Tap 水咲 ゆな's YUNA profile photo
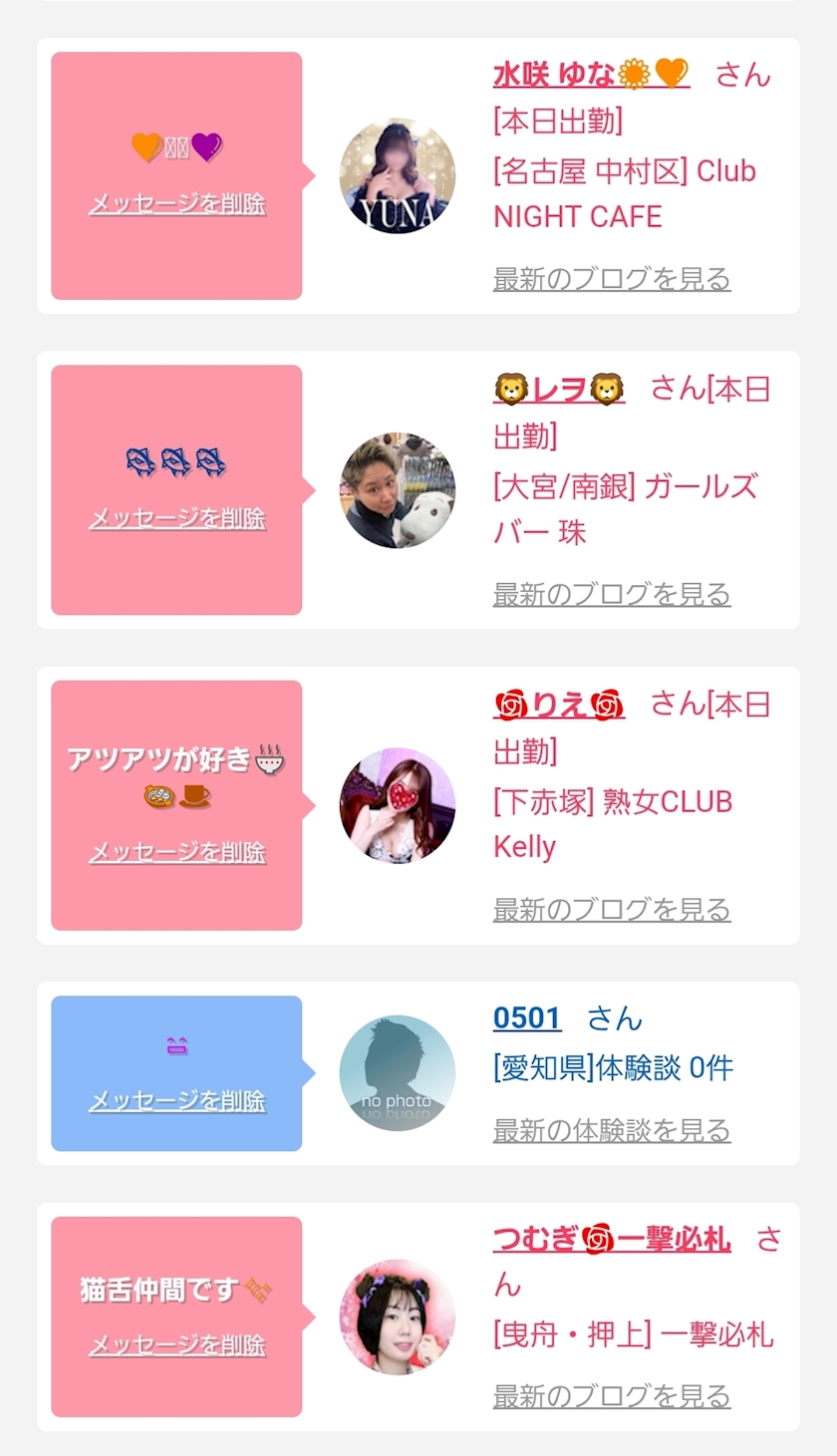The image size is (837, 1456). [x=398, y=176]
